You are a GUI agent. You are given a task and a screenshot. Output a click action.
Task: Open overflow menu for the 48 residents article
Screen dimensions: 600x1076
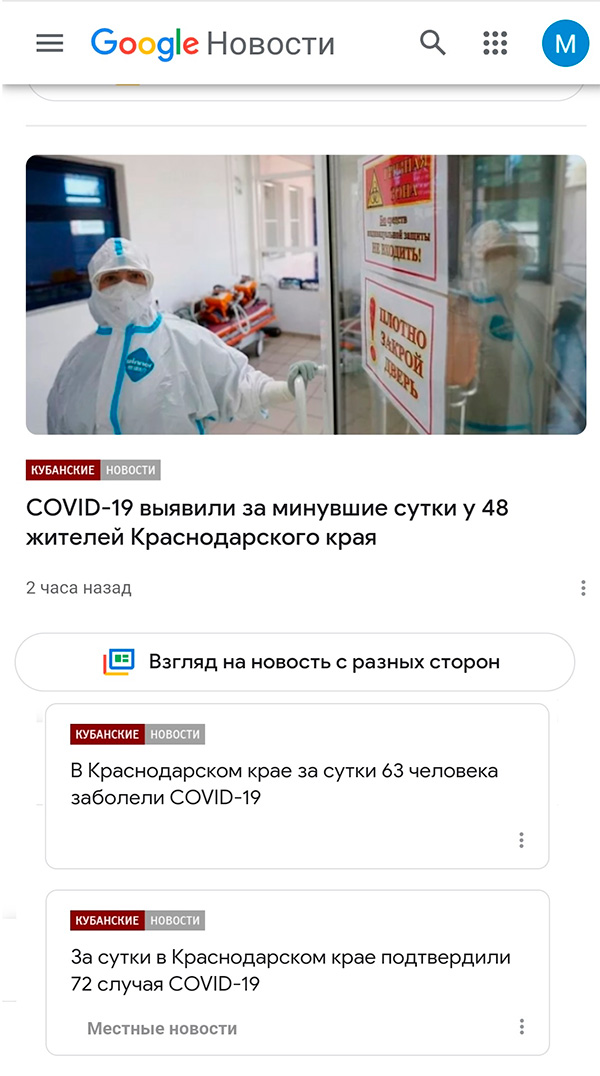(x=583, y=588)
